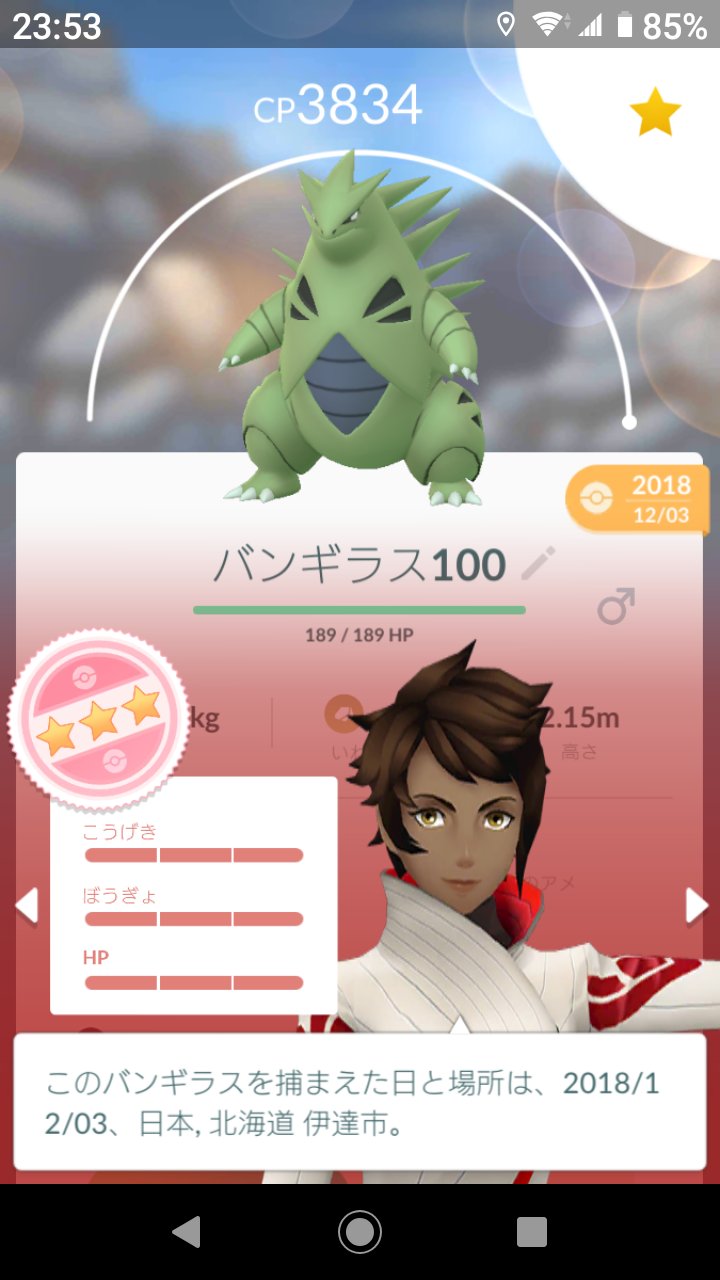Tap the pencil to rename バンギラス100

coord(538,565)
